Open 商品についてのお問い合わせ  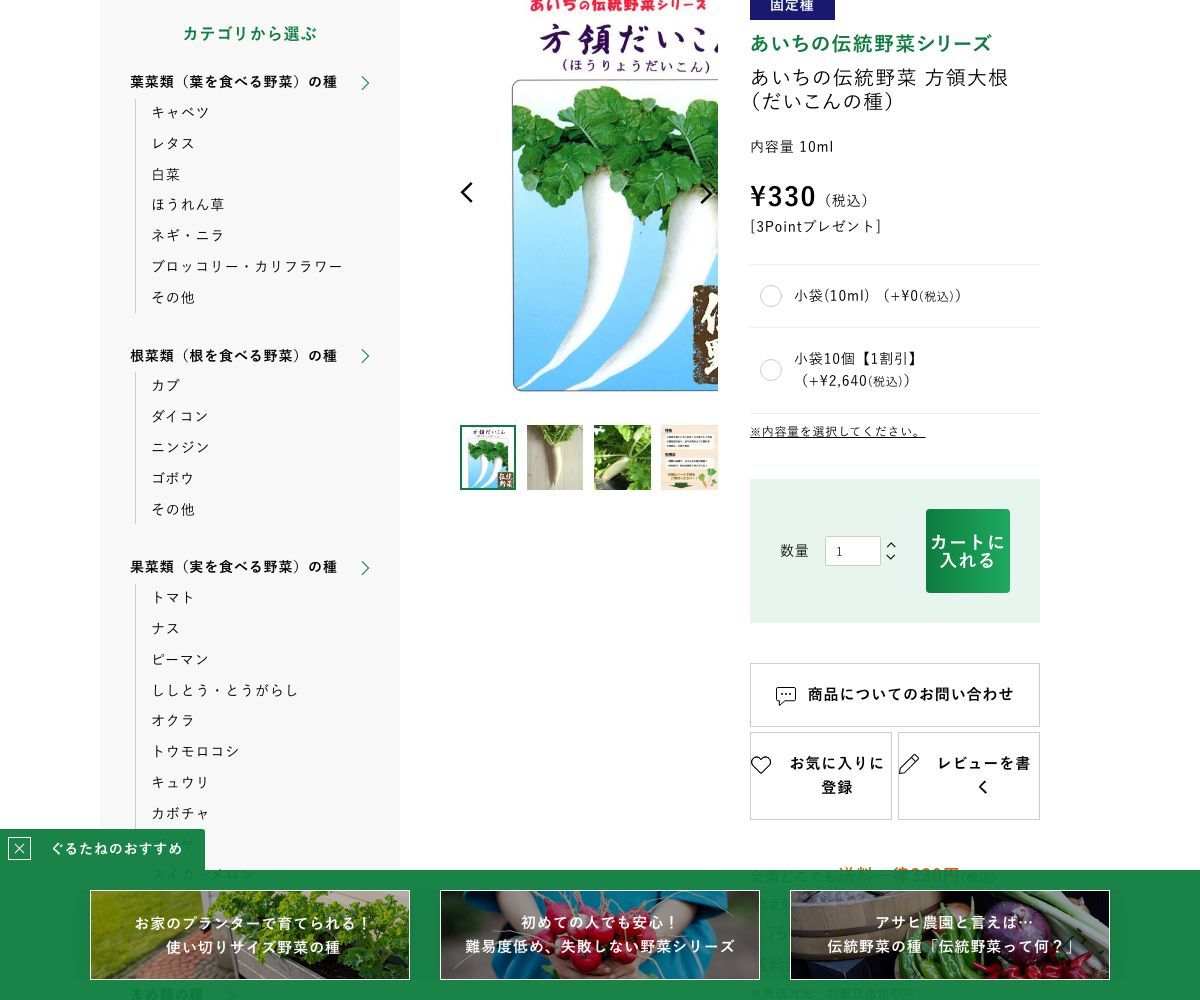coord(894,695)
